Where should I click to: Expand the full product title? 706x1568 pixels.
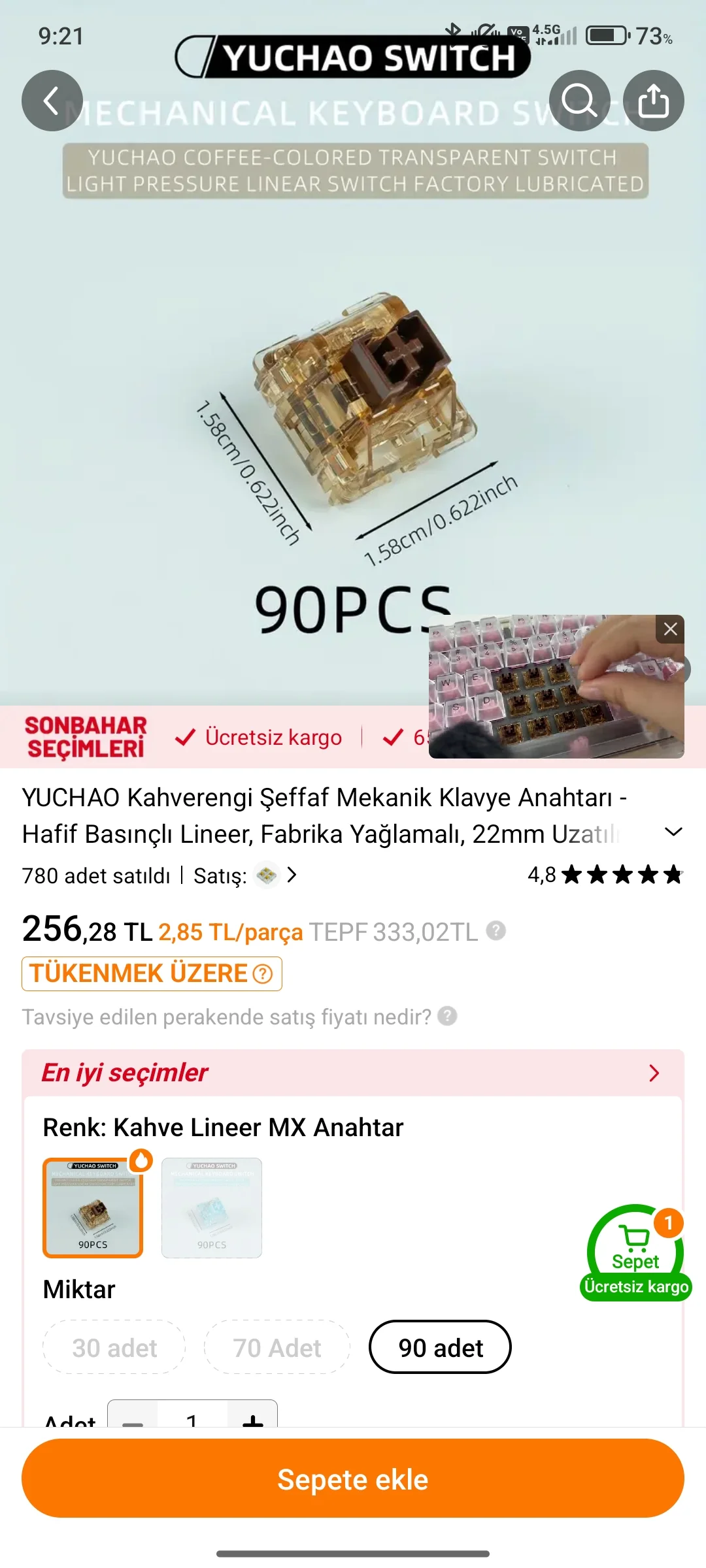click(673, 832)
